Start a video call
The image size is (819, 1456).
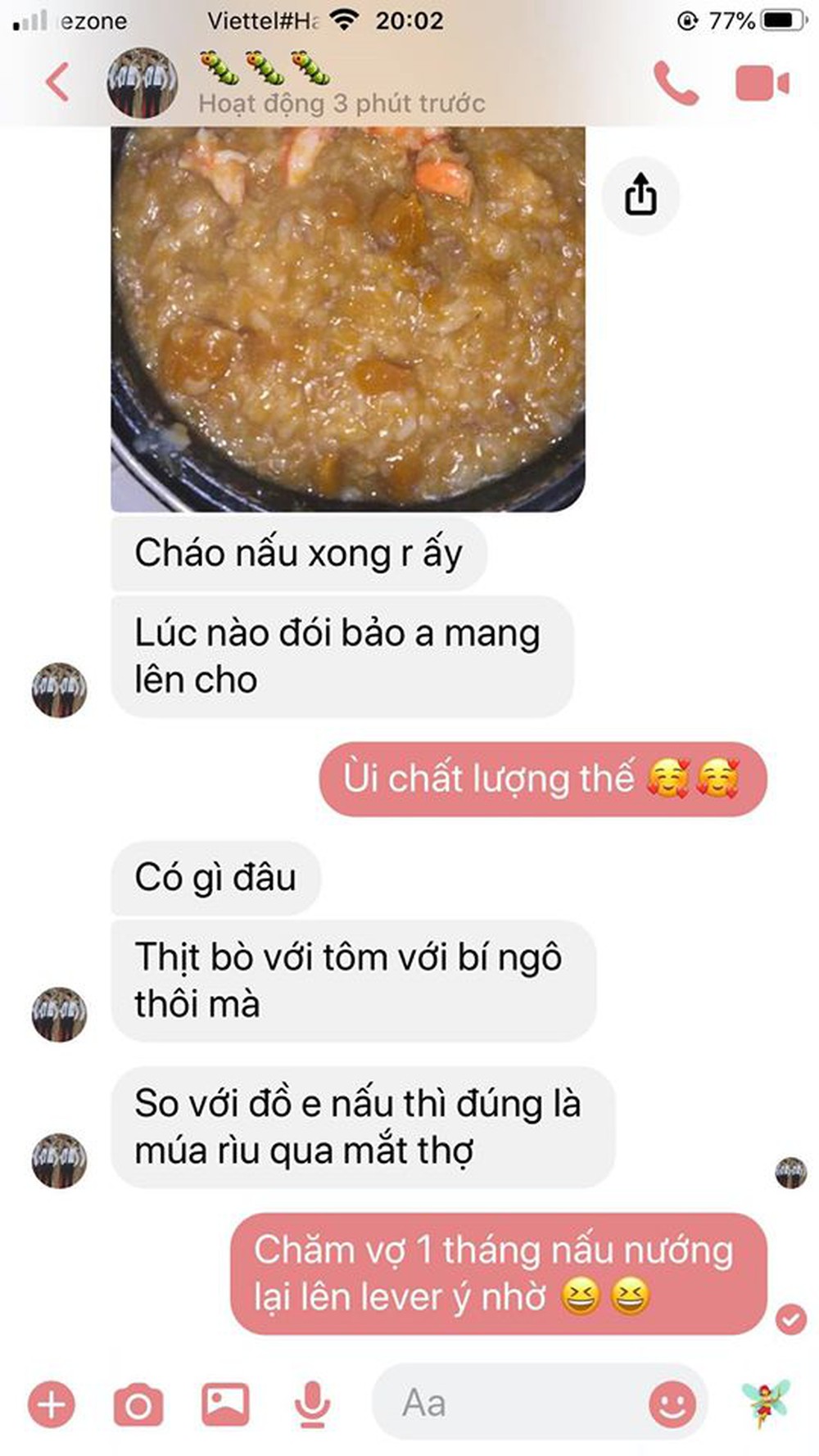tap(762, 84)
